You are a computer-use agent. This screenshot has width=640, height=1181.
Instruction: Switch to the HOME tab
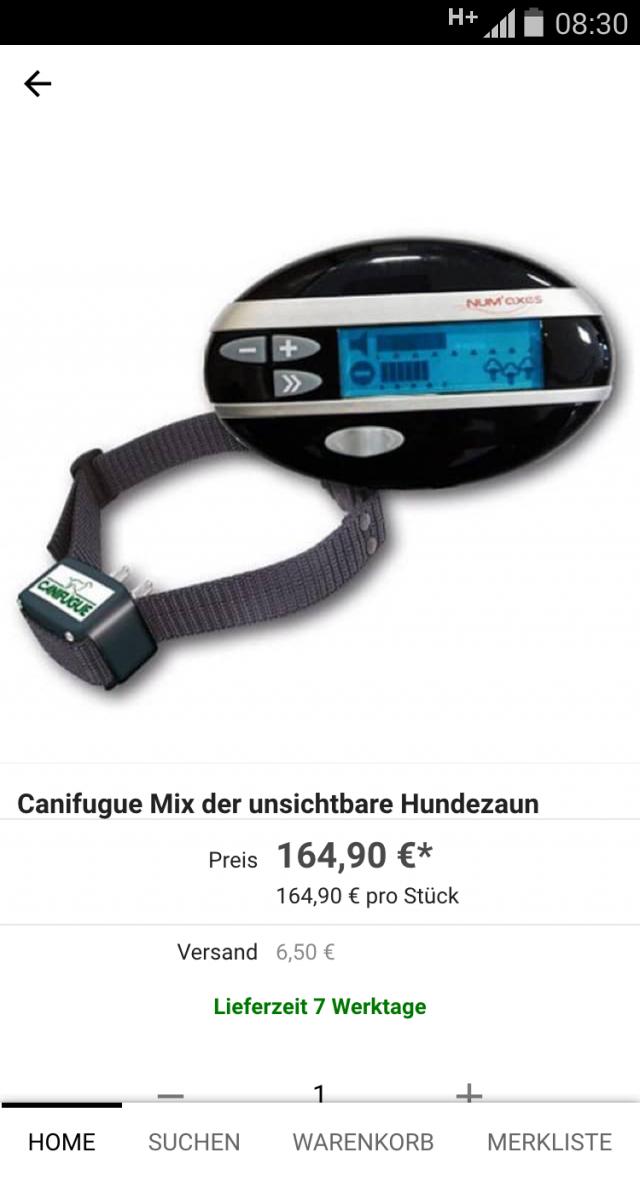62,1142
